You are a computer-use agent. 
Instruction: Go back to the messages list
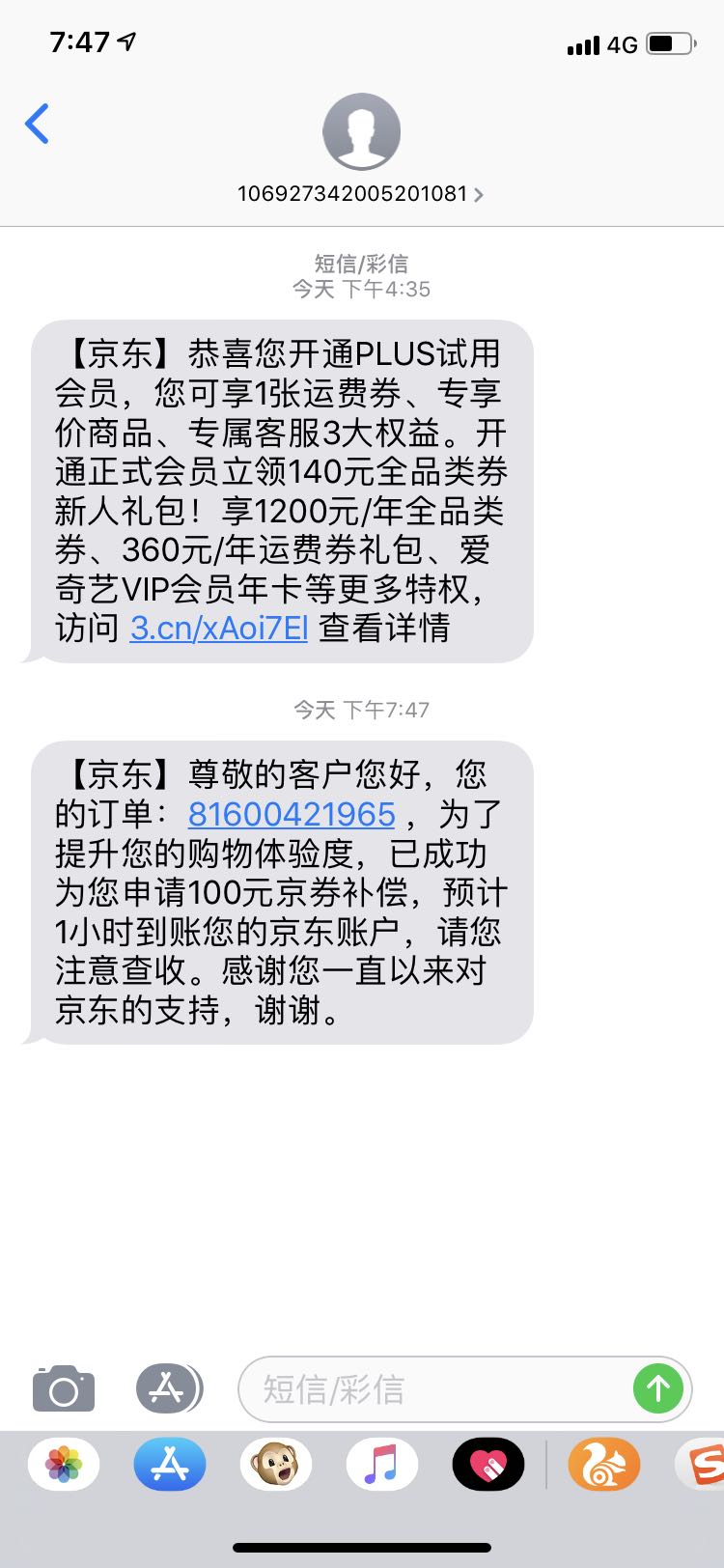(x=37, y=125)
